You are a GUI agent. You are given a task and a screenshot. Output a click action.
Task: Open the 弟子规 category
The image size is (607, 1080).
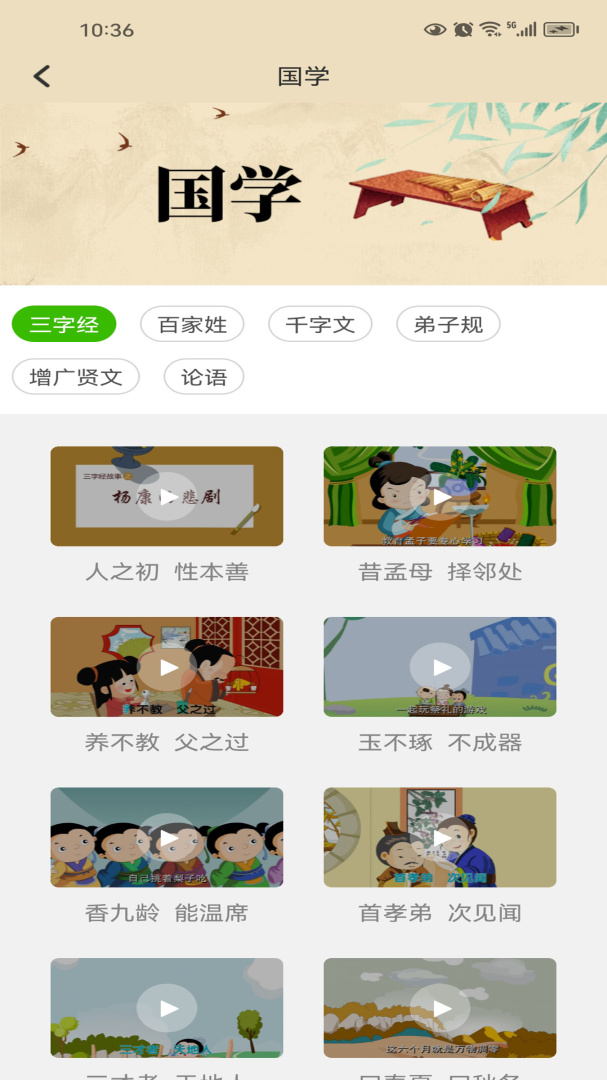point(448,324)
